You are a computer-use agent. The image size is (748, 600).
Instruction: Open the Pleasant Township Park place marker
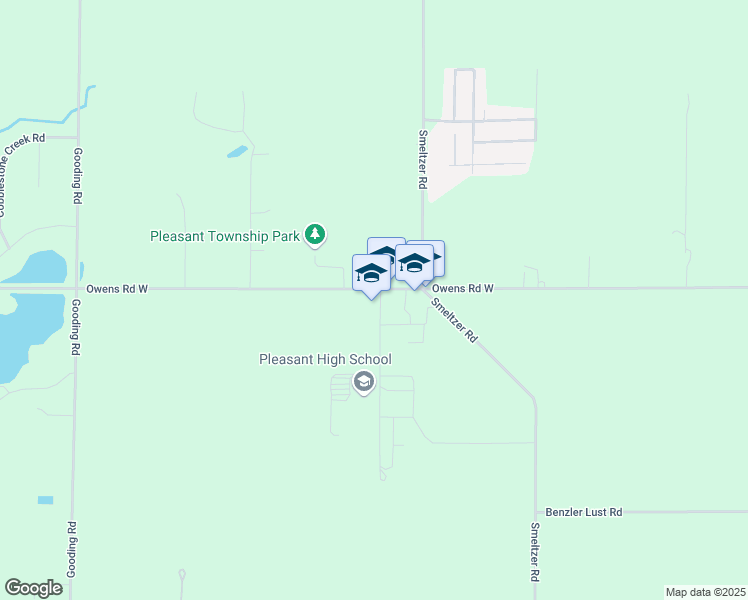click(x=316, y=235)
